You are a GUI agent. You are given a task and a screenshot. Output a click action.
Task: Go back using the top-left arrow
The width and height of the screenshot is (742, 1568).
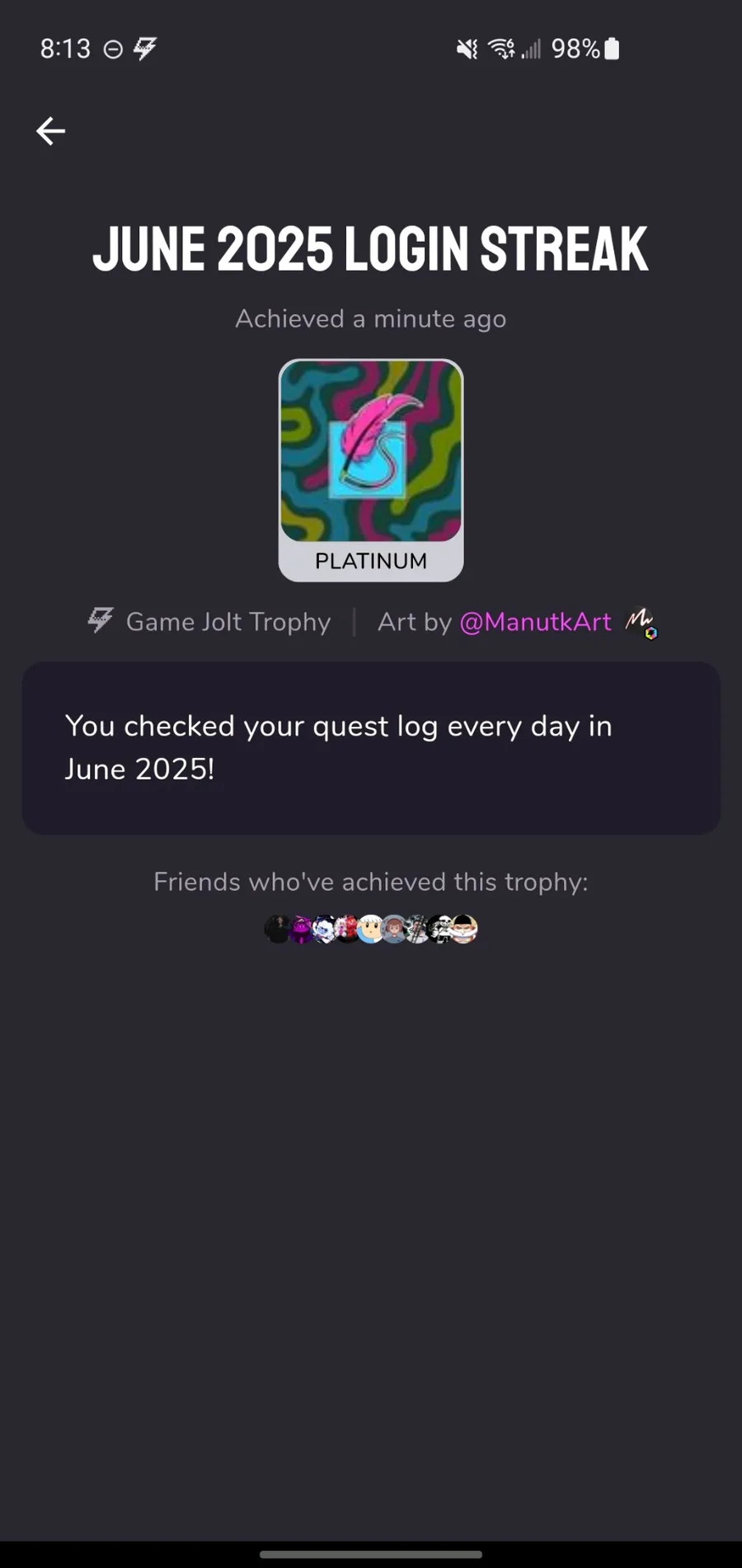point(50,131)
